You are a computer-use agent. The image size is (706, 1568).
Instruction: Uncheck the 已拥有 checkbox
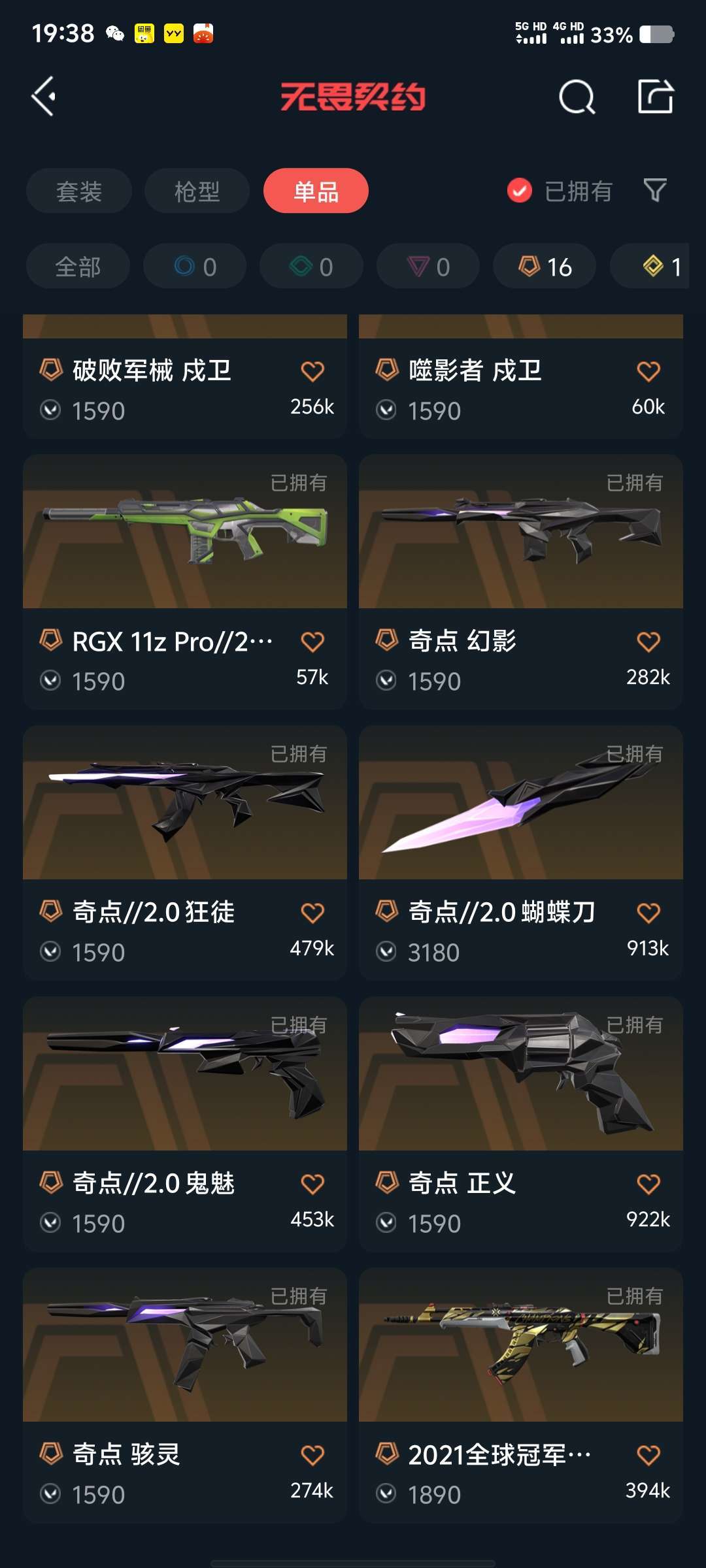pos(520,191)
